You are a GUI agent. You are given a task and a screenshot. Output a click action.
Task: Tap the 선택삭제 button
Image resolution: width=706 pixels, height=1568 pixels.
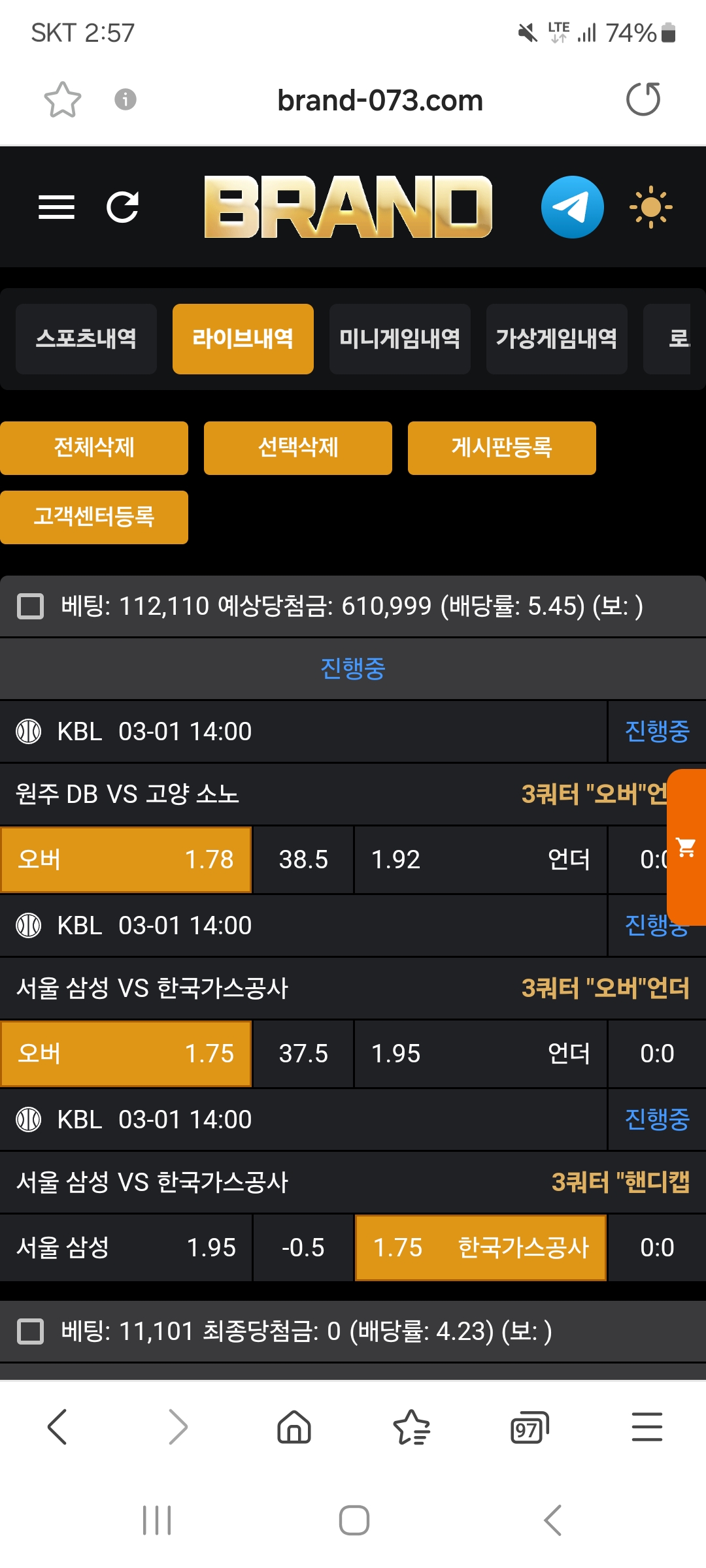click(297, 448)
